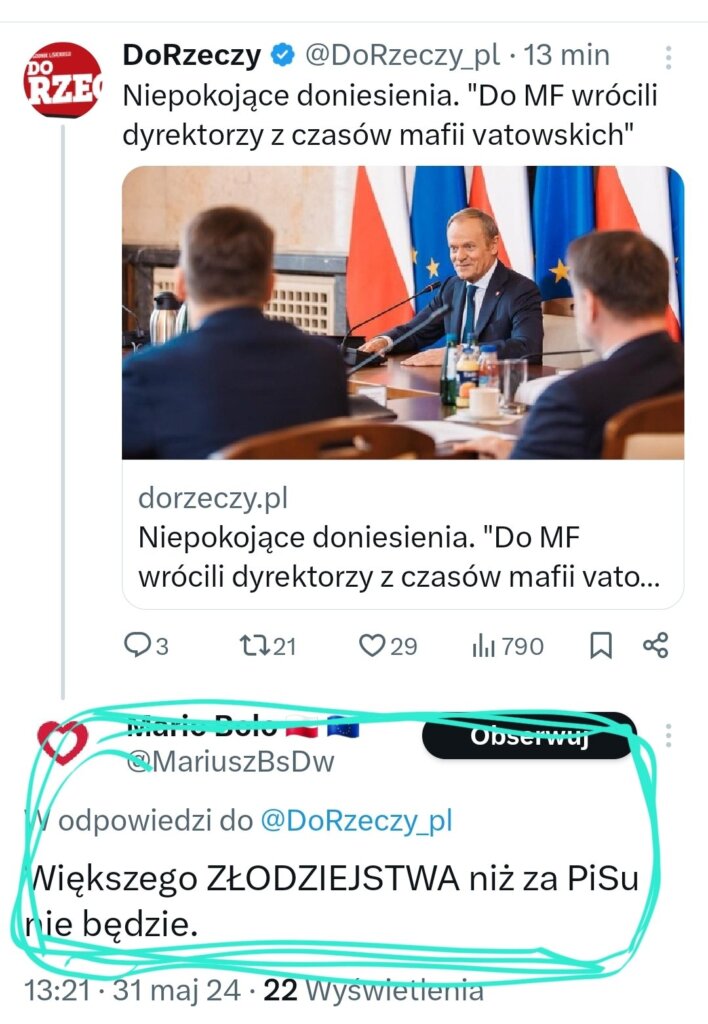Viewport: 708px width, 1024px height.
Task: Share the DoRzeczy post
Action: 655,646
